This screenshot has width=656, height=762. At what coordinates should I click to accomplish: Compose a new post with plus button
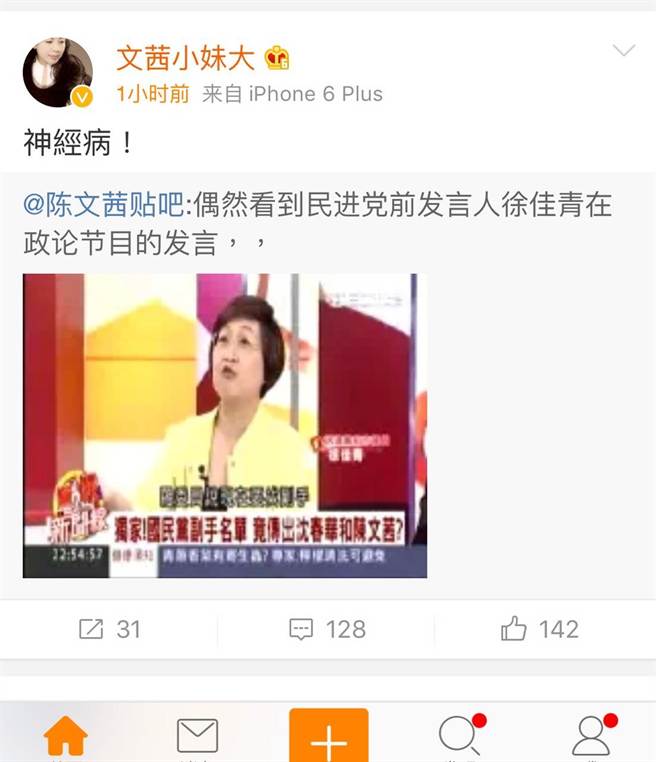coord(328,738)
